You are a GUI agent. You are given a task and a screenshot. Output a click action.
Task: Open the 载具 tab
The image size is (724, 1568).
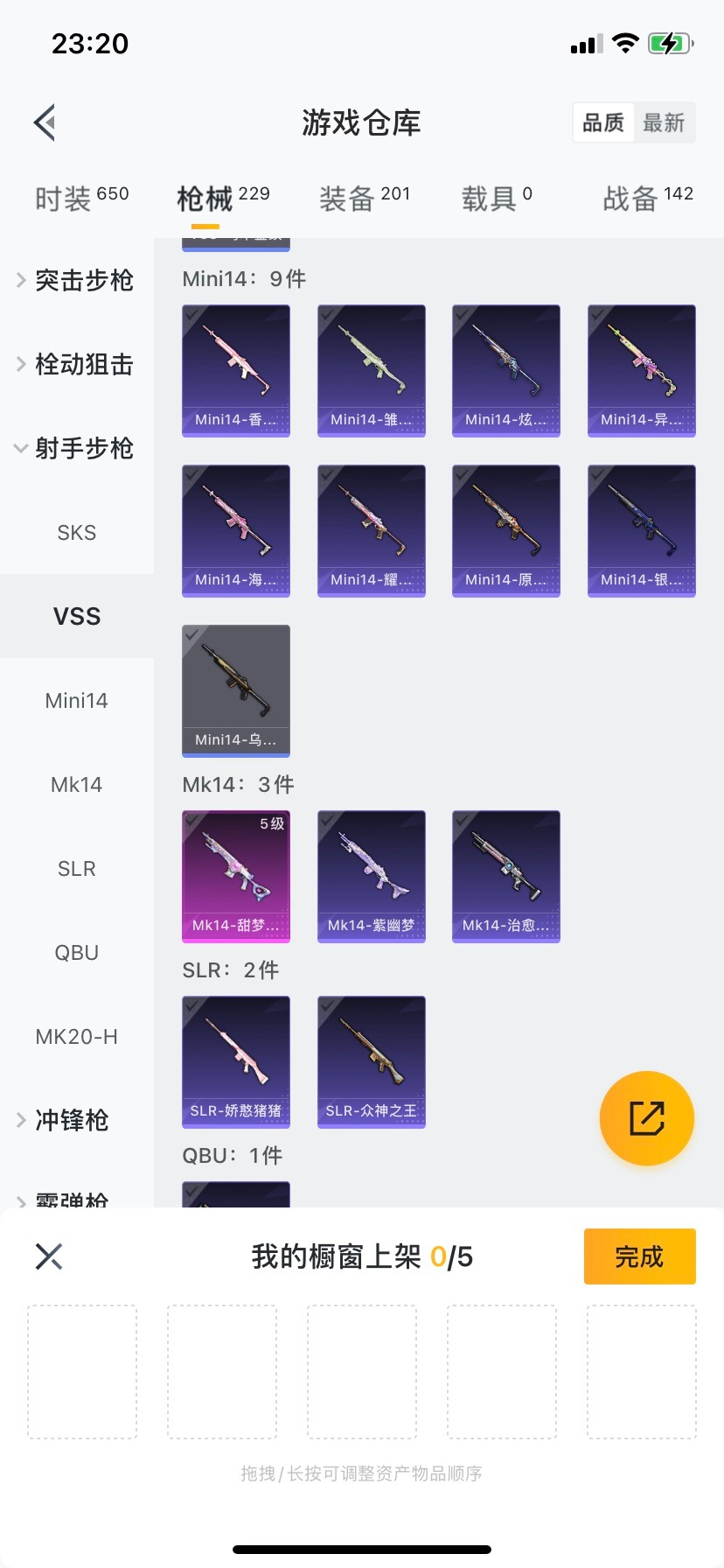coord(496,198)
